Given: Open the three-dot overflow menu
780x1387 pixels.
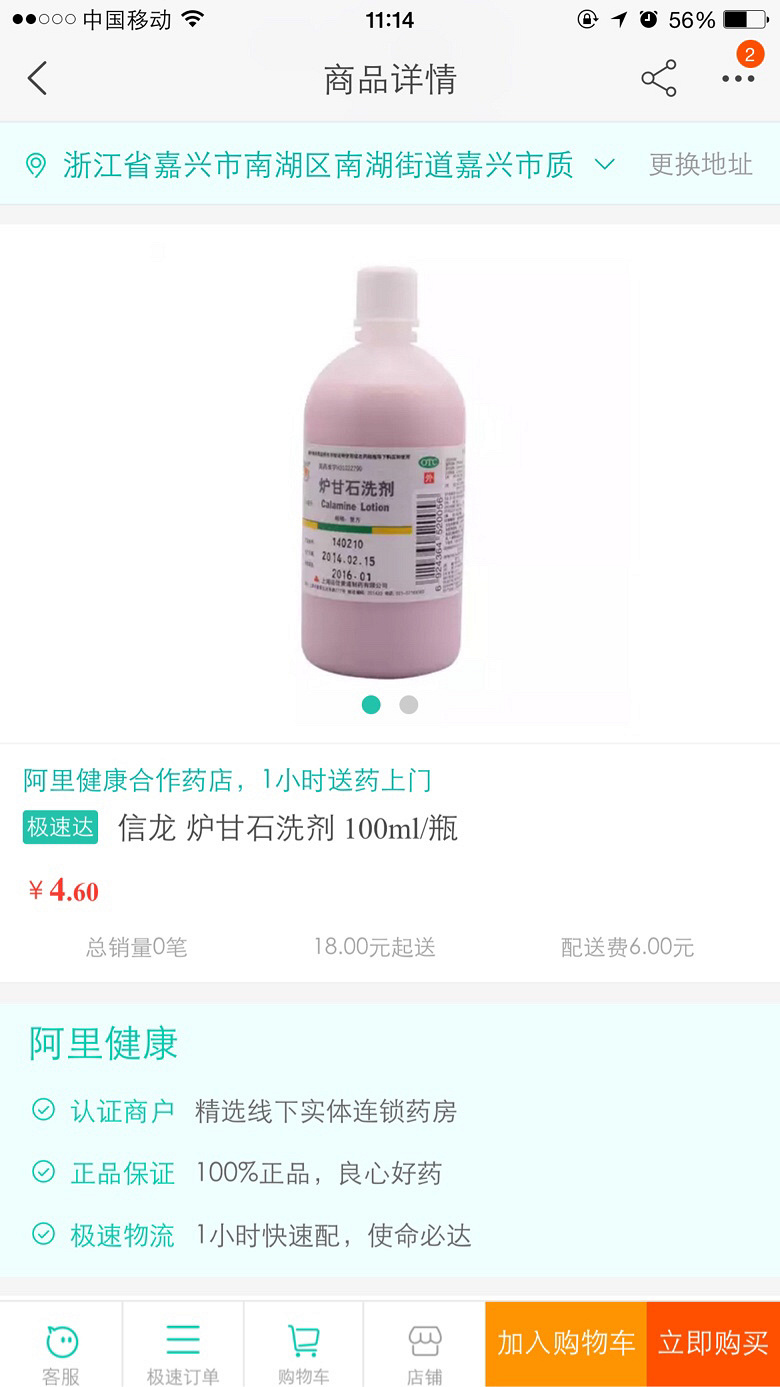Looking at the screenshot, I should tap(738, 79).
